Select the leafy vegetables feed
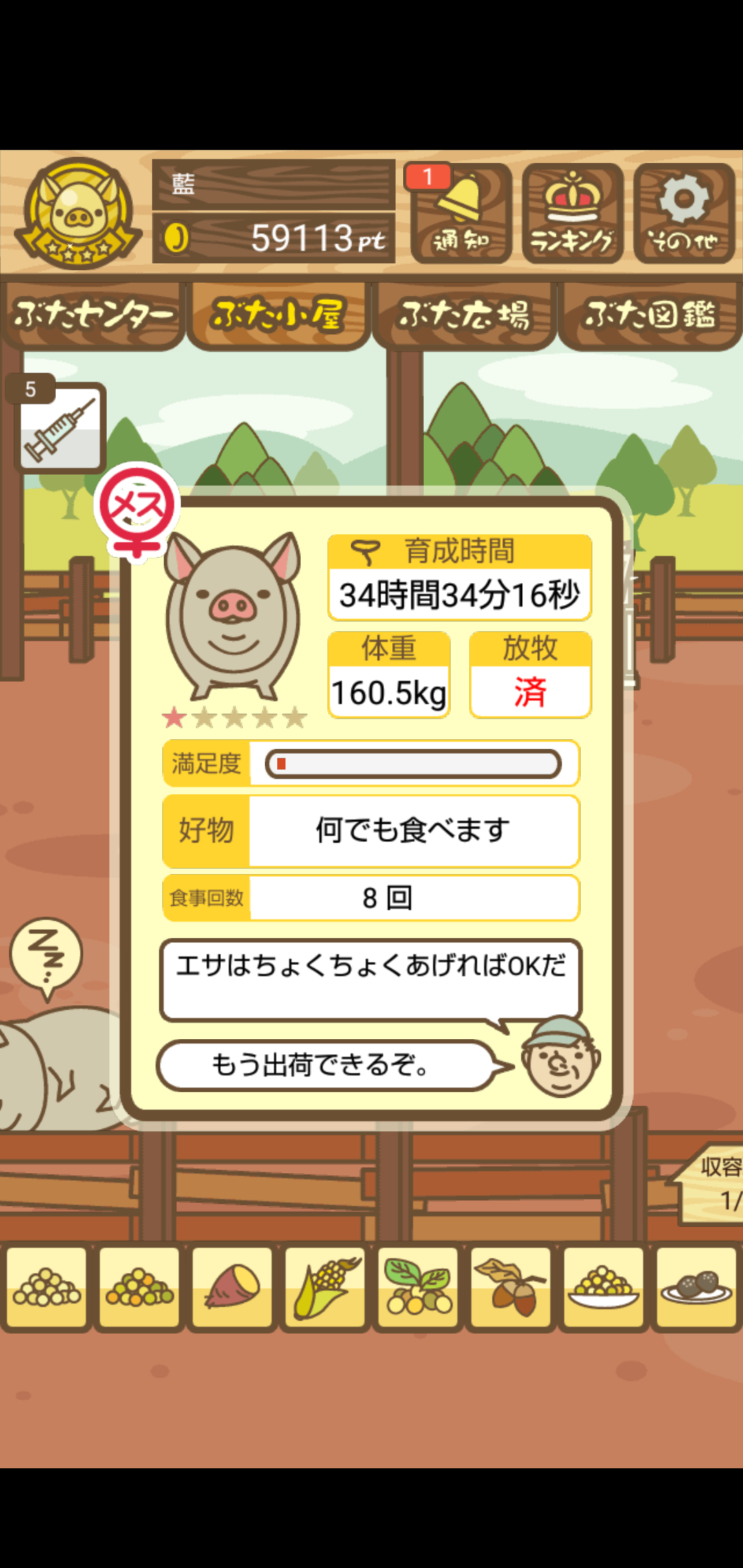743x1568 pixels. click(418, 1287)
